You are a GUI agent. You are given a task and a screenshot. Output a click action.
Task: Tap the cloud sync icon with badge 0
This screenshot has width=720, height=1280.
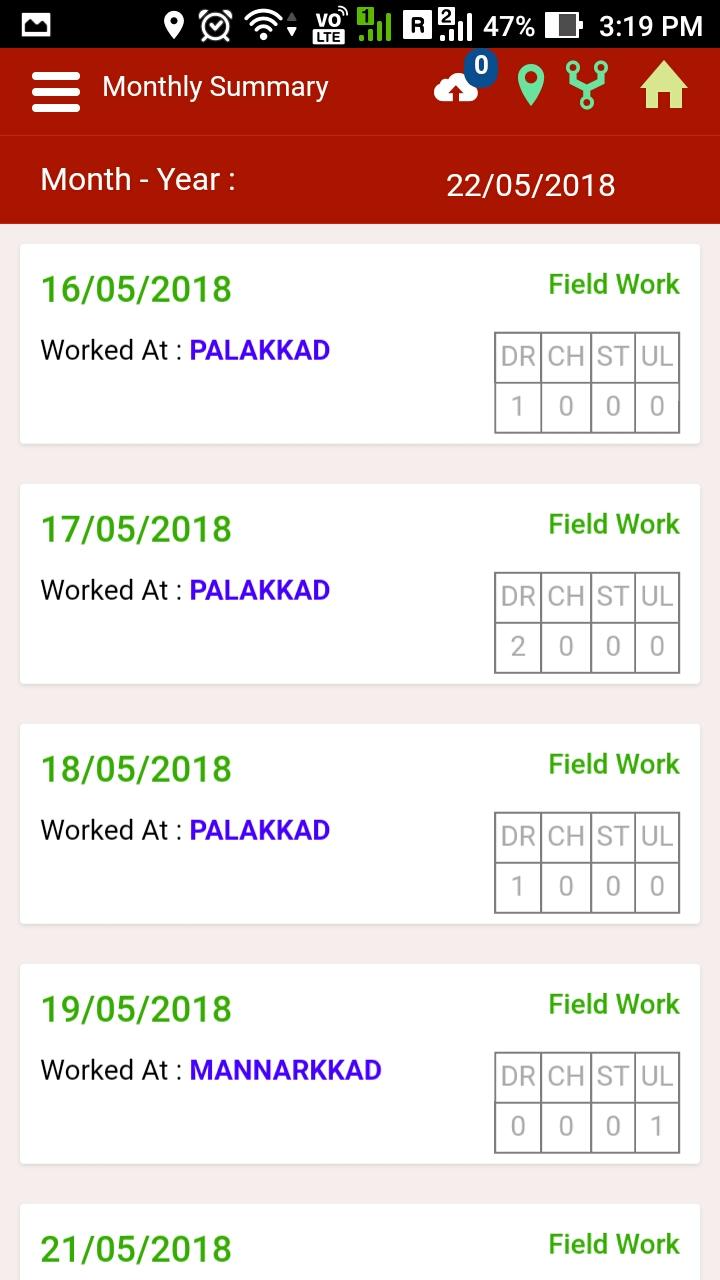457,90
